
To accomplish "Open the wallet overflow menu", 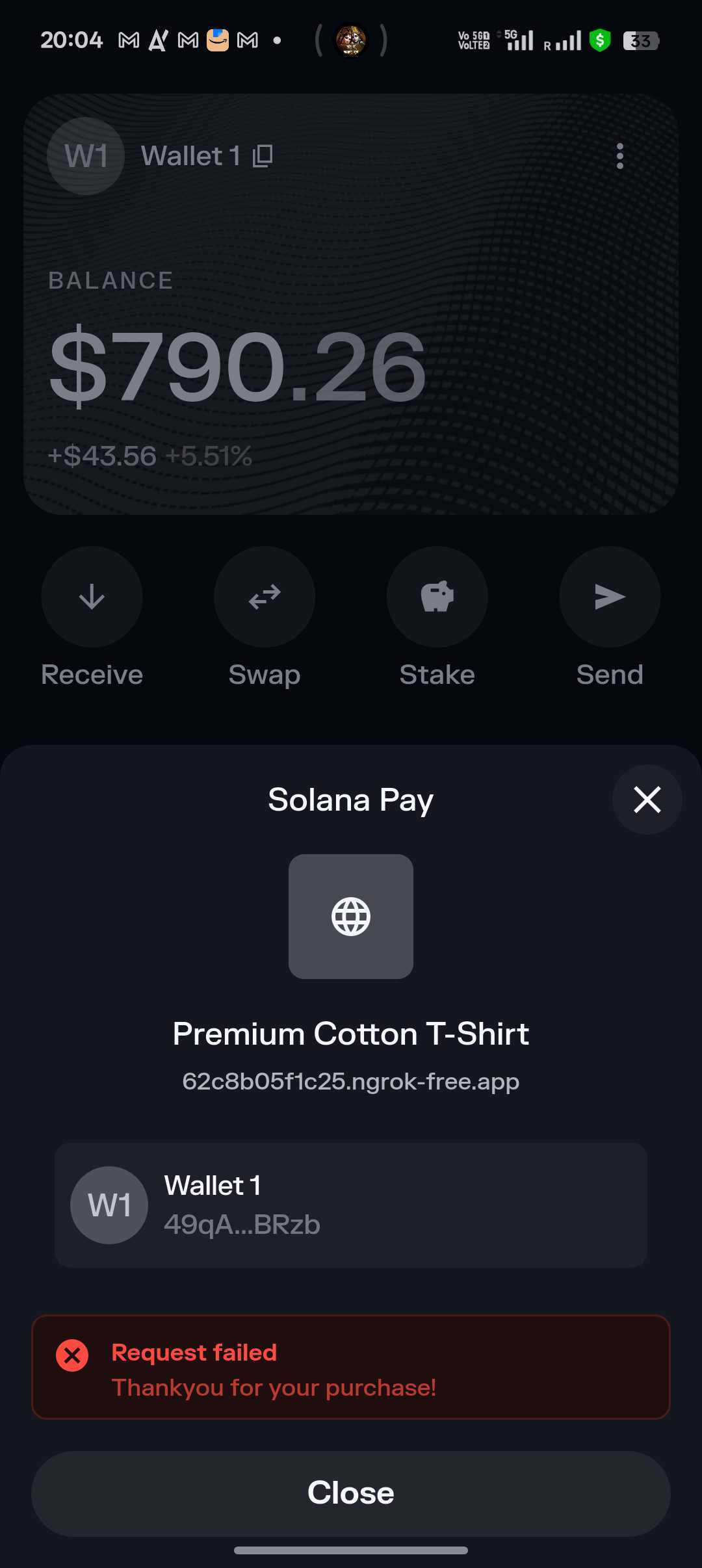I will (620, 156).
